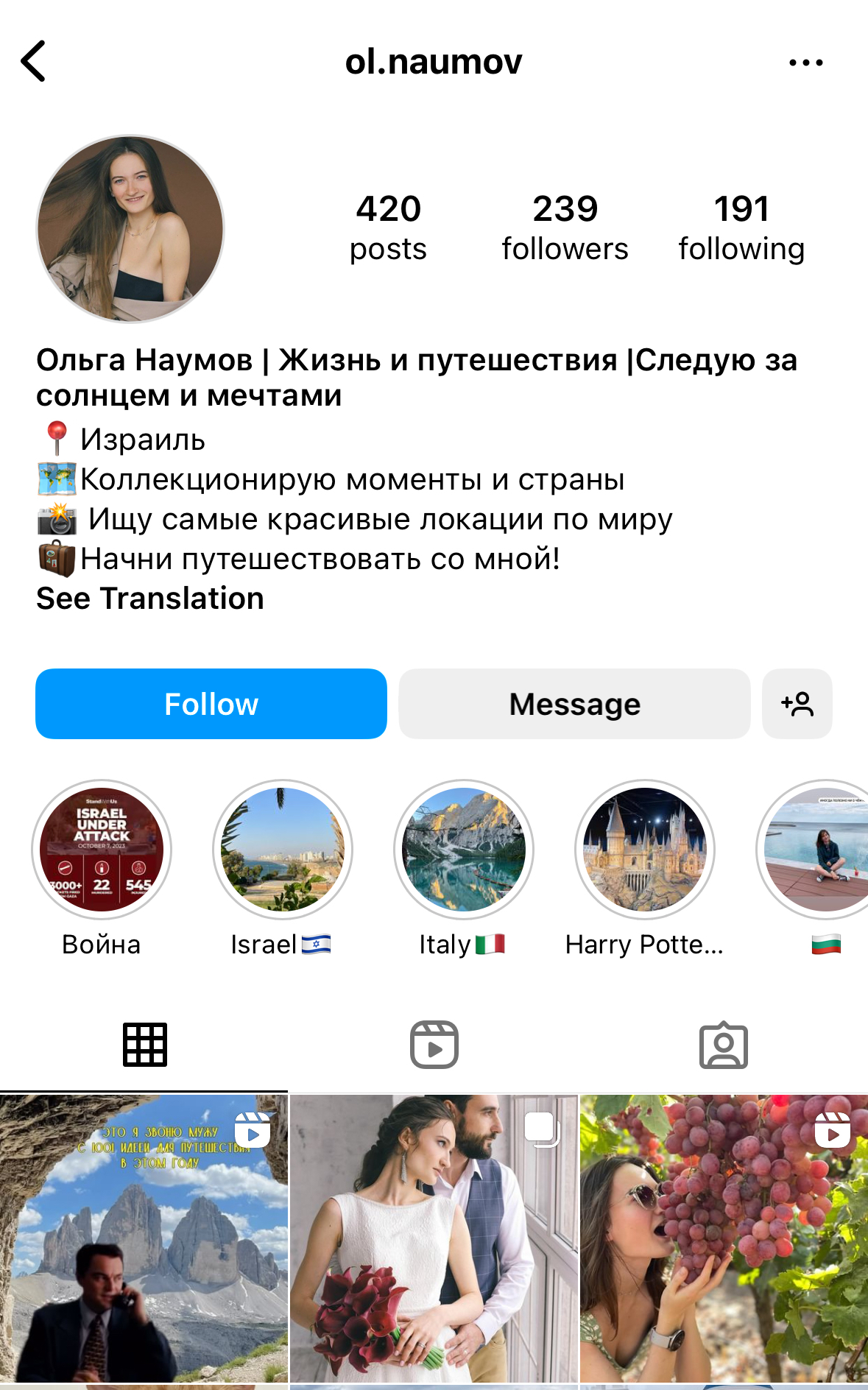
Task: Show suggested accounts with add-person button
Action: (797, 704)
